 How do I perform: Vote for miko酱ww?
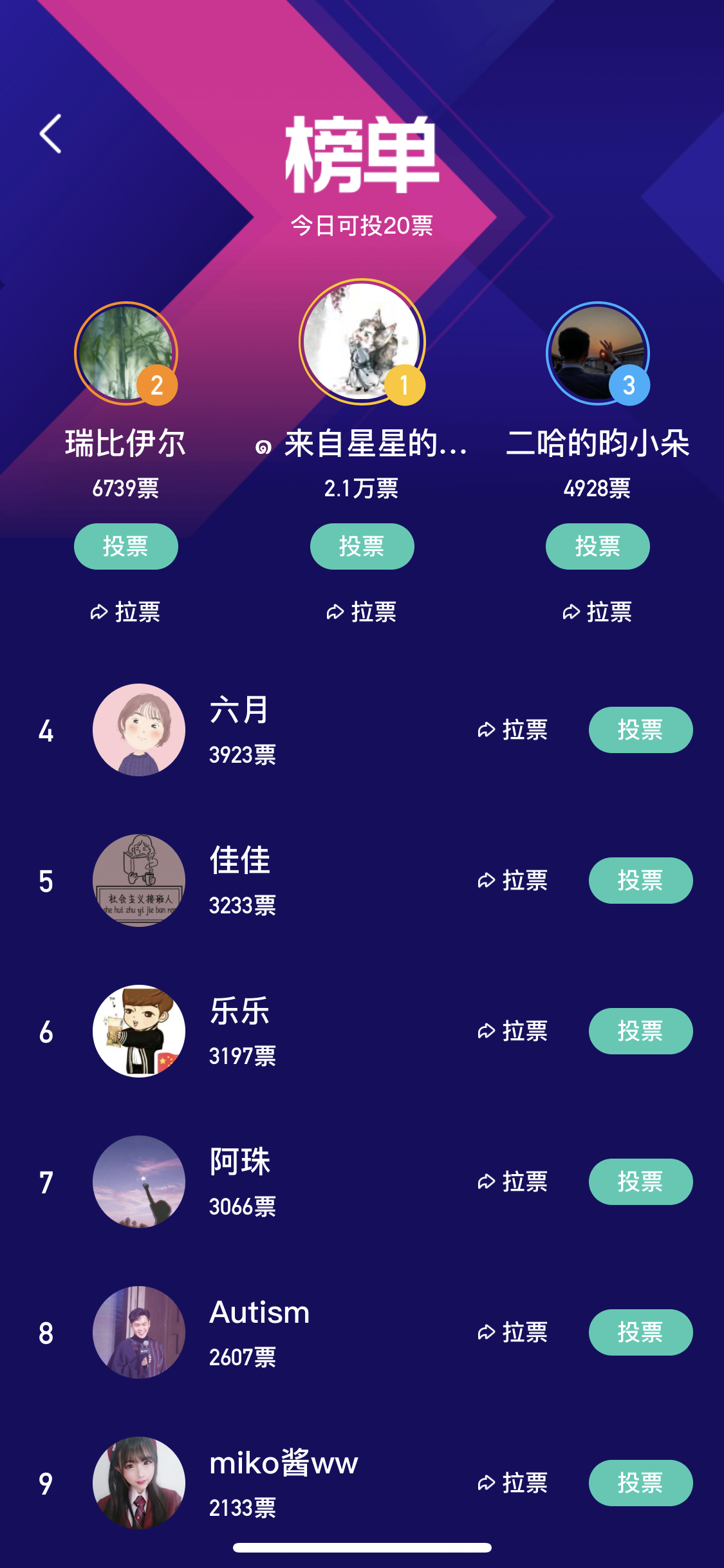[x=641, y=1483]
